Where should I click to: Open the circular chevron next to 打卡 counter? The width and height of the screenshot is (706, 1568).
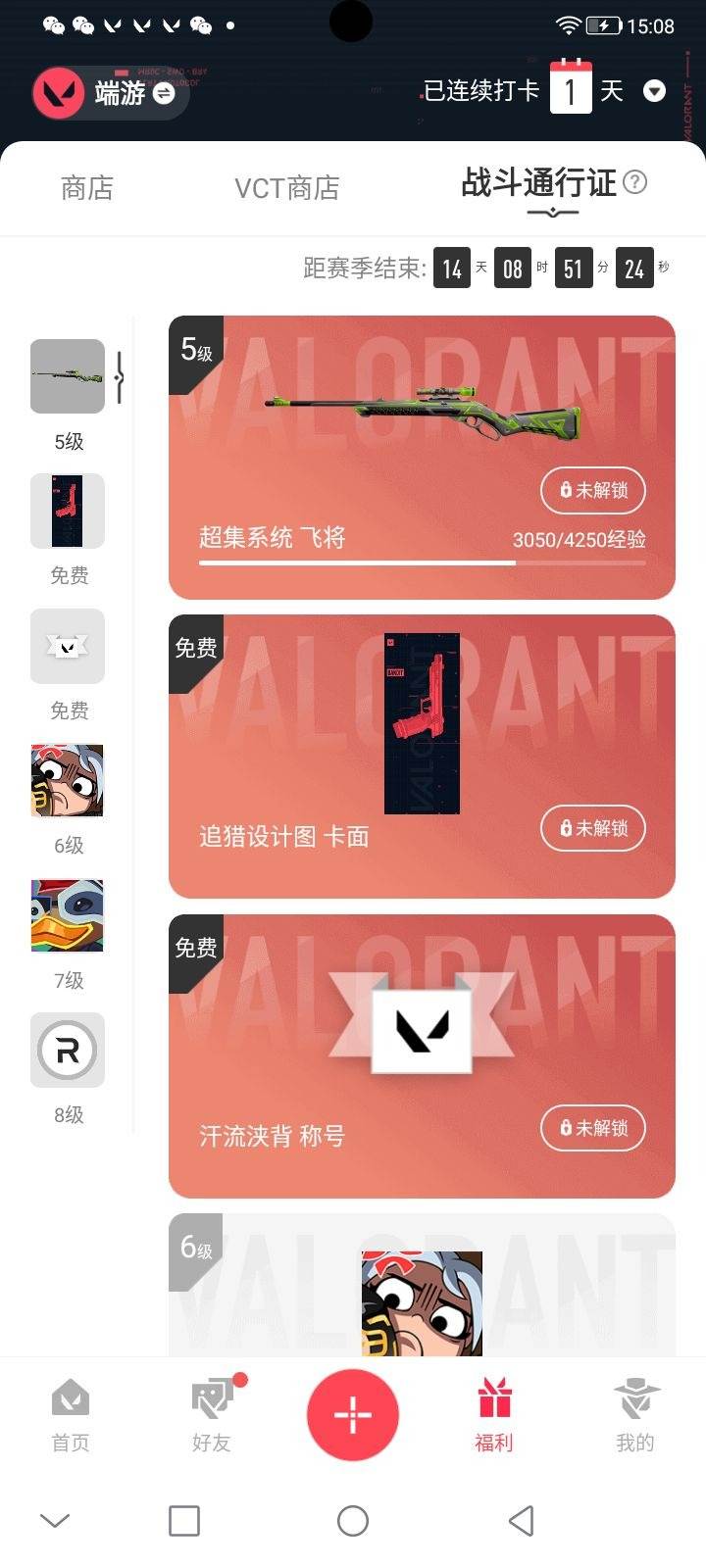[654, 90]
